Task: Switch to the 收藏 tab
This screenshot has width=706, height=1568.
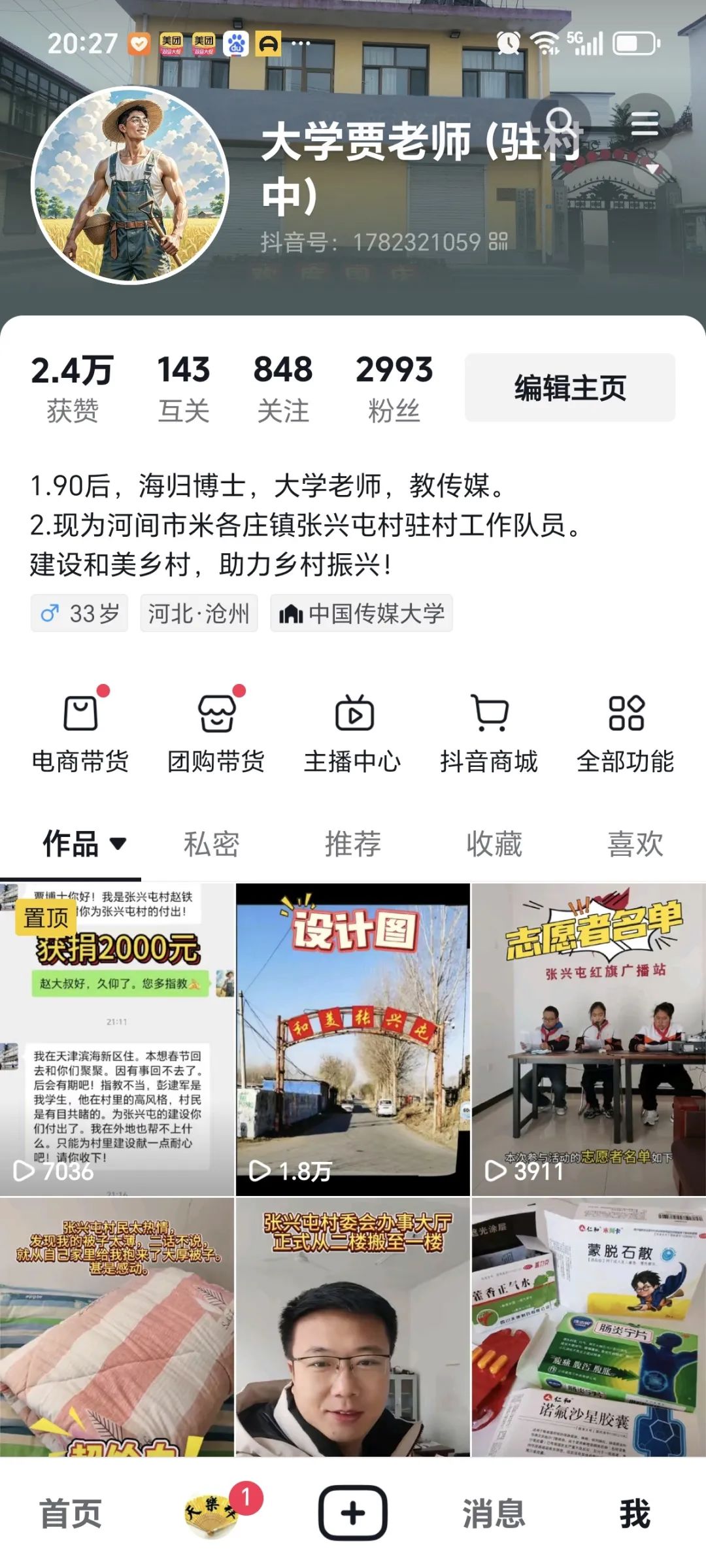Action: [x=494, y=844]
